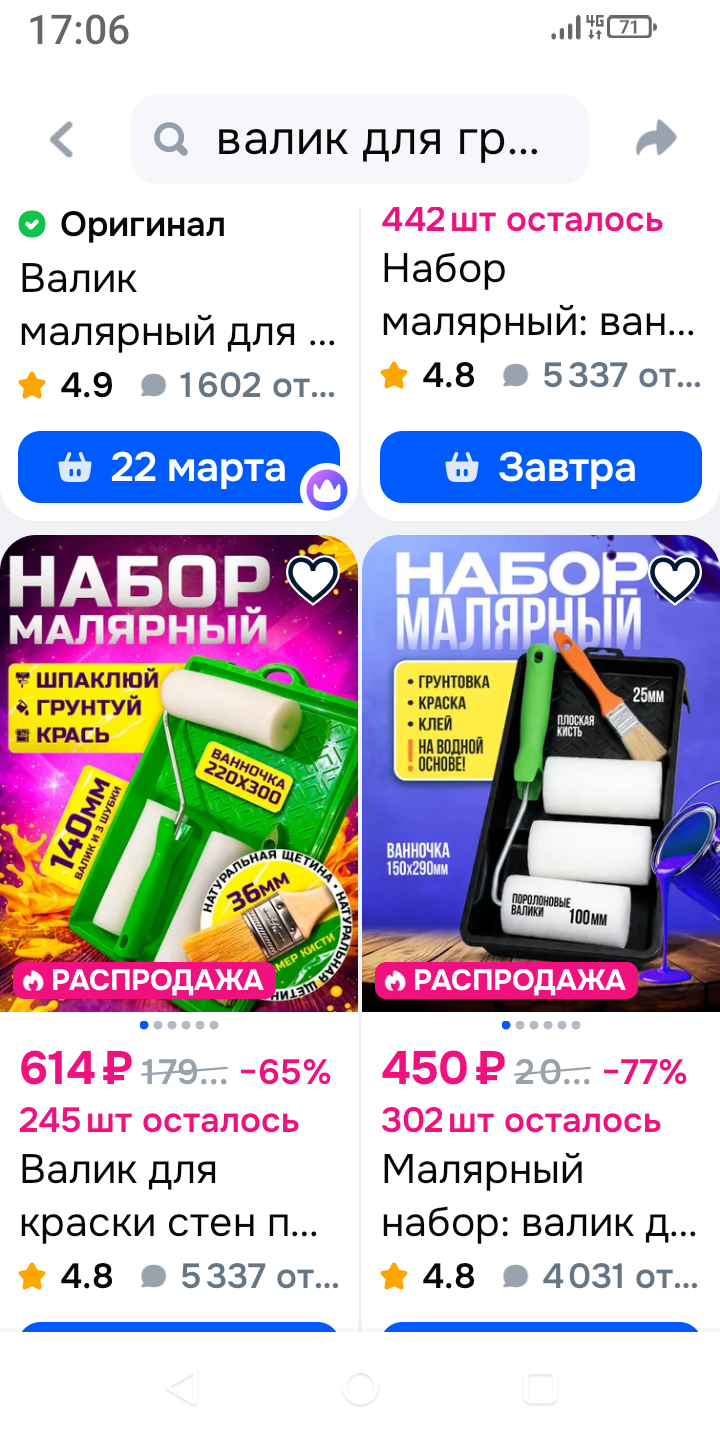Screen dimensions: 720x1440
Task: Share these search results
Action: (656, 140)
